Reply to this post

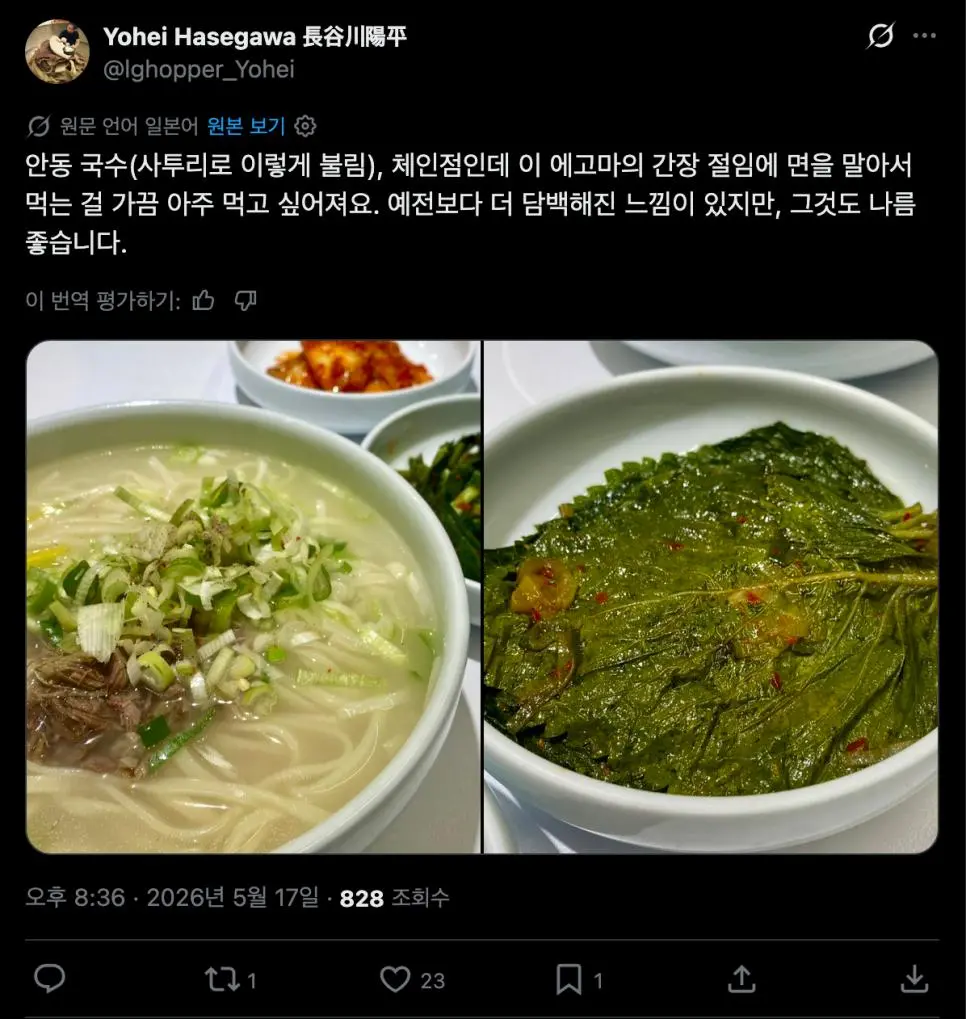tap(49, 979)
